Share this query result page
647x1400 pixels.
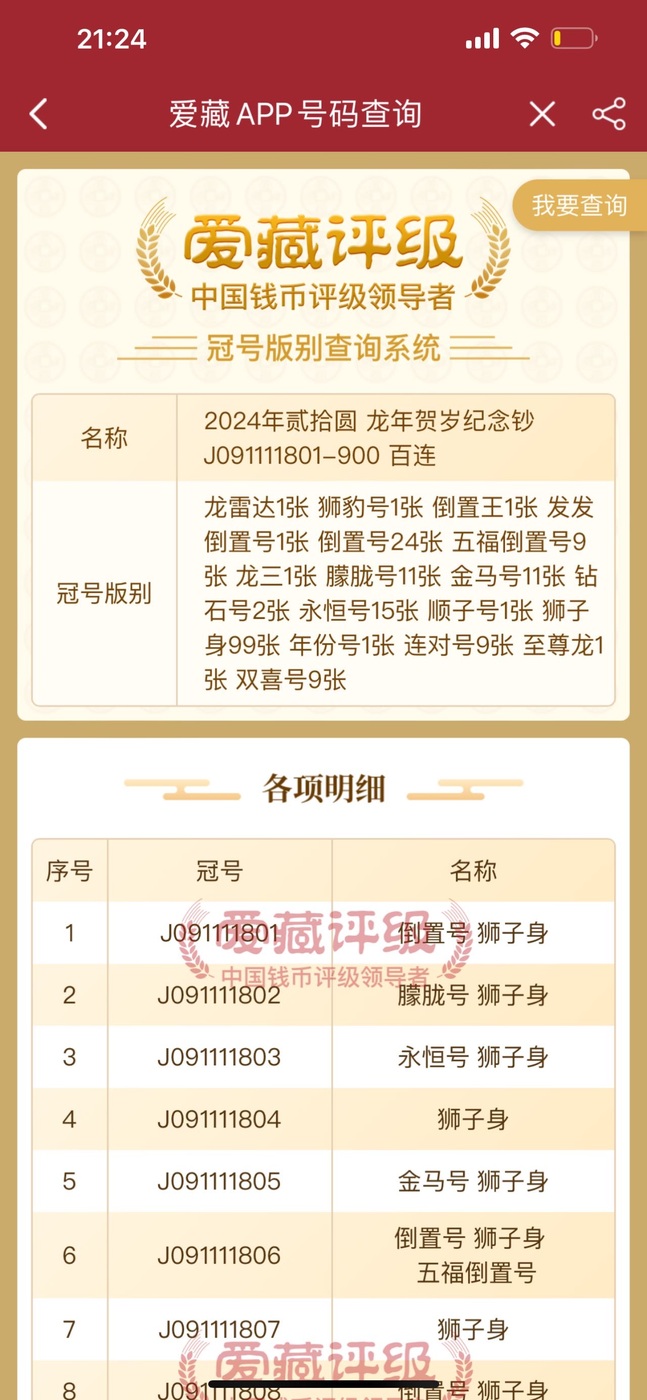(609, 114)
